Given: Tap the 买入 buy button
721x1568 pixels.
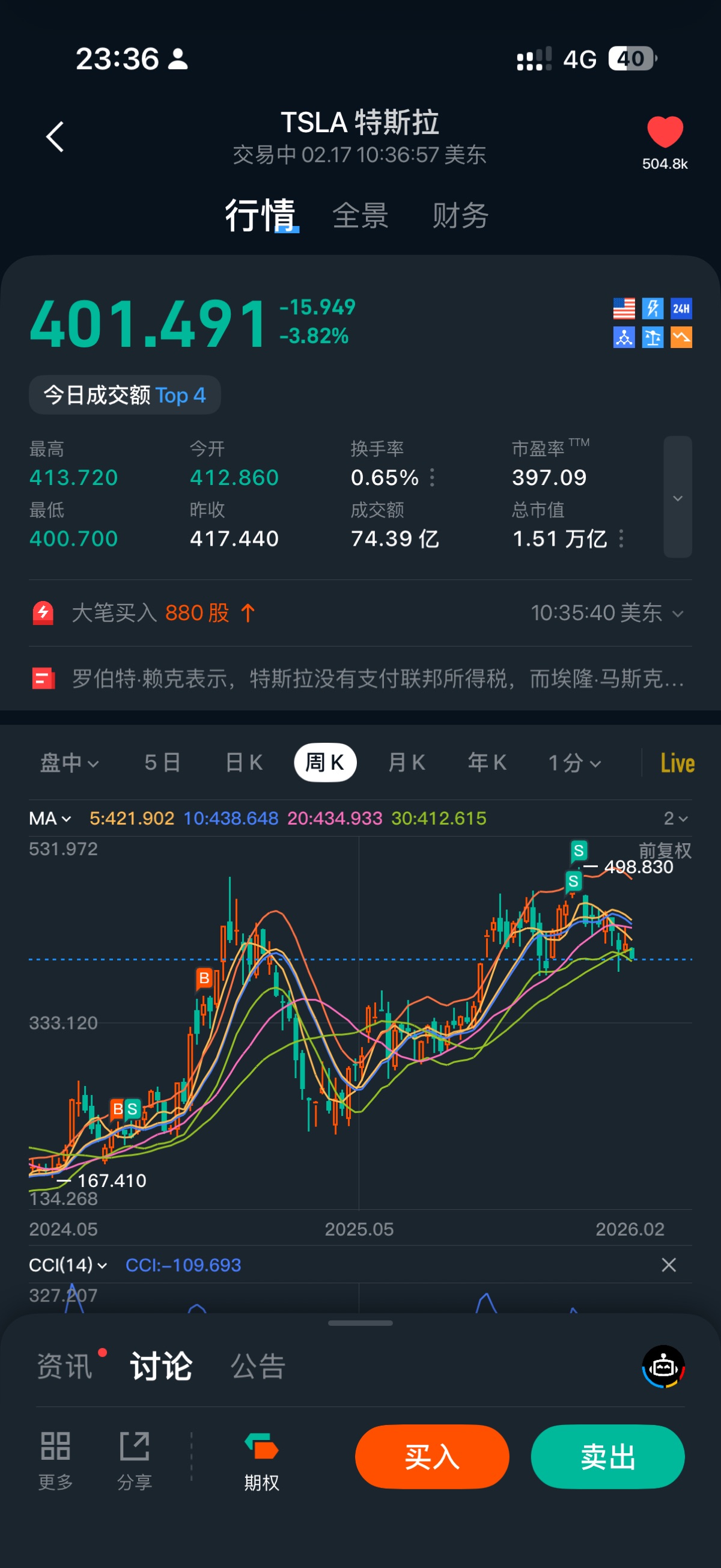Looking at the screenshot, I should coord(432,1457).
